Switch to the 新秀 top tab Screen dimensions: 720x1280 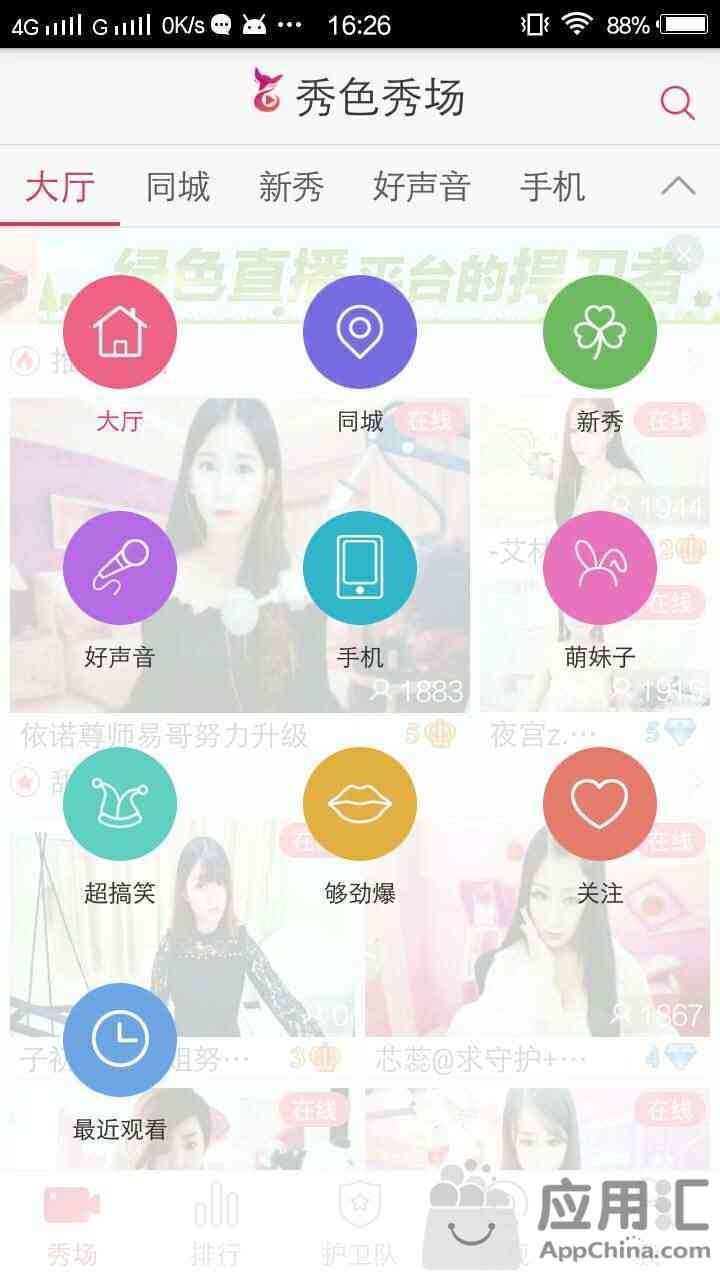[291, 187]
